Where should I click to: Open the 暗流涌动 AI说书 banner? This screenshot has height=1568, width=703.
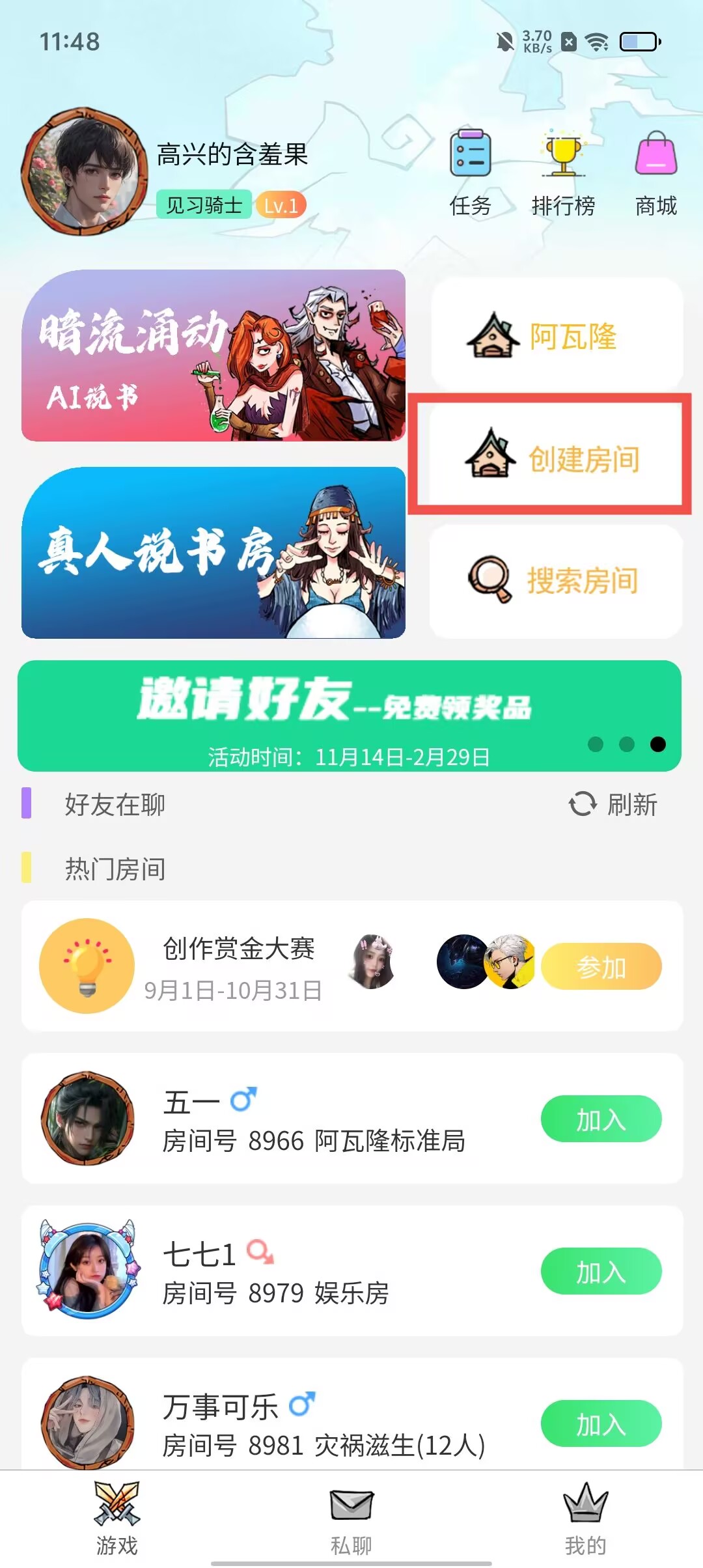(214, 356)
